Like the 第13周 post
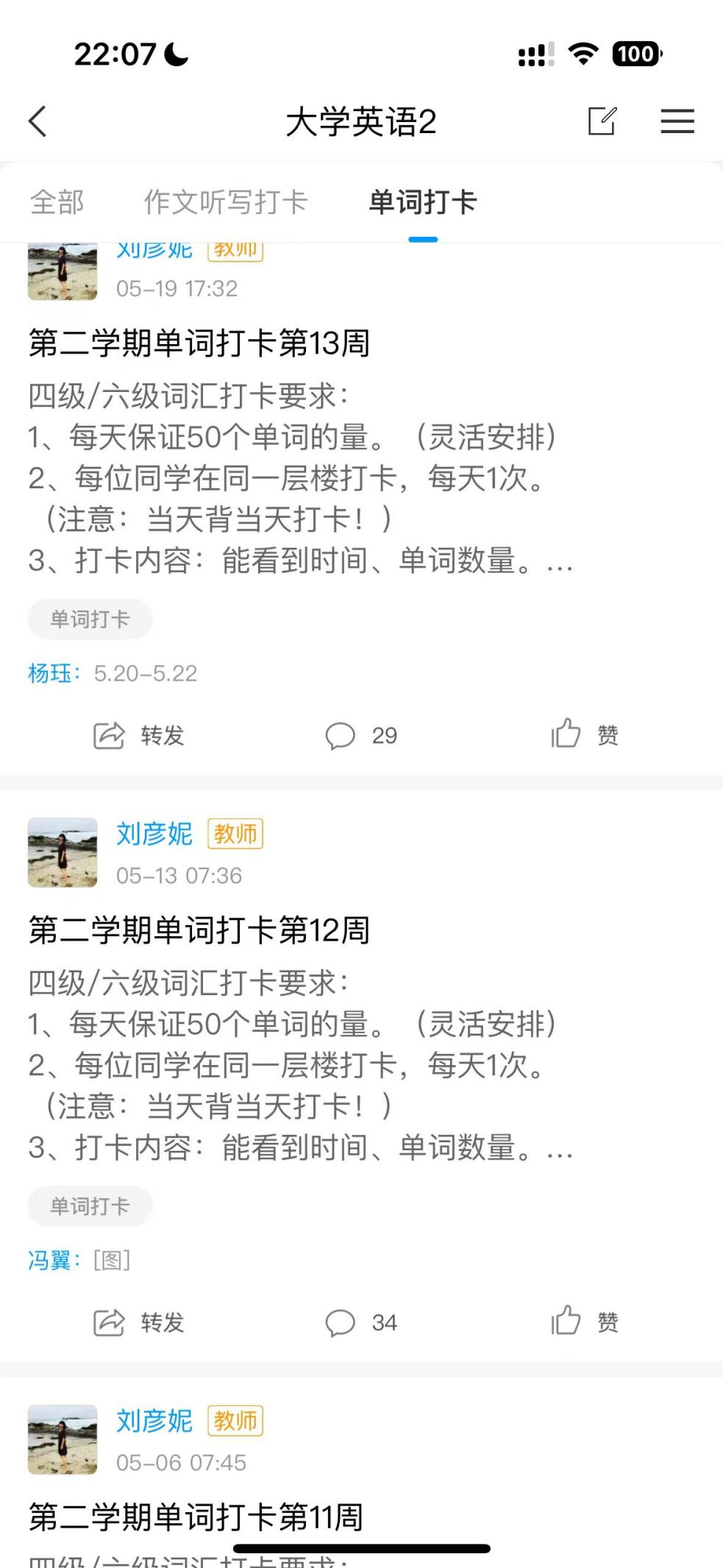The width and height of the screenshot is (723, 1568). coord(585,734)
